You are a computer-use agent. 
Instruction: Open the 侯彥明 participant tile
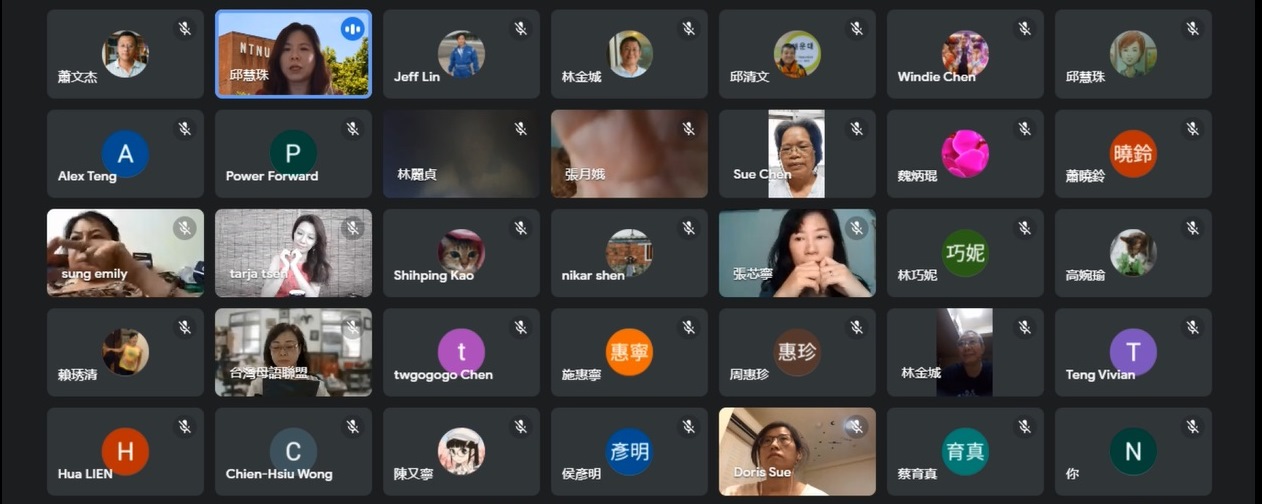[629, 450]
